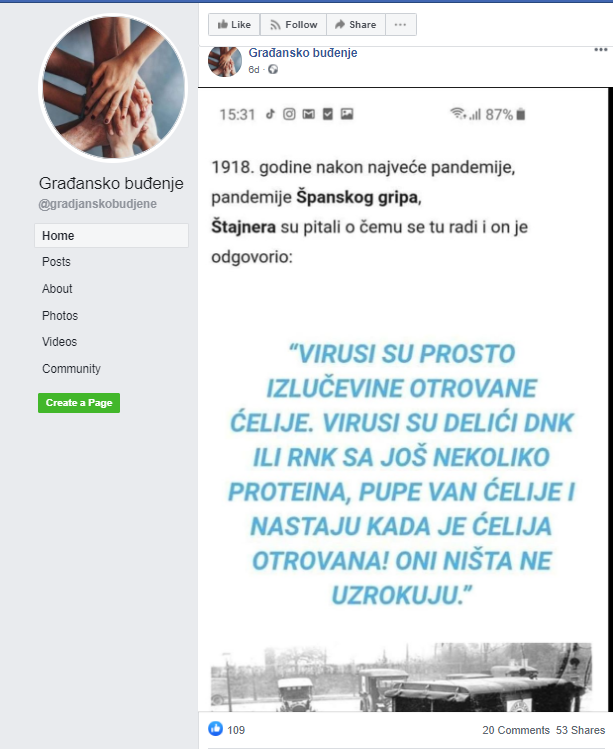Open the 53 Shares link
The height and width of the screenshot is (749, 613).
580,730
